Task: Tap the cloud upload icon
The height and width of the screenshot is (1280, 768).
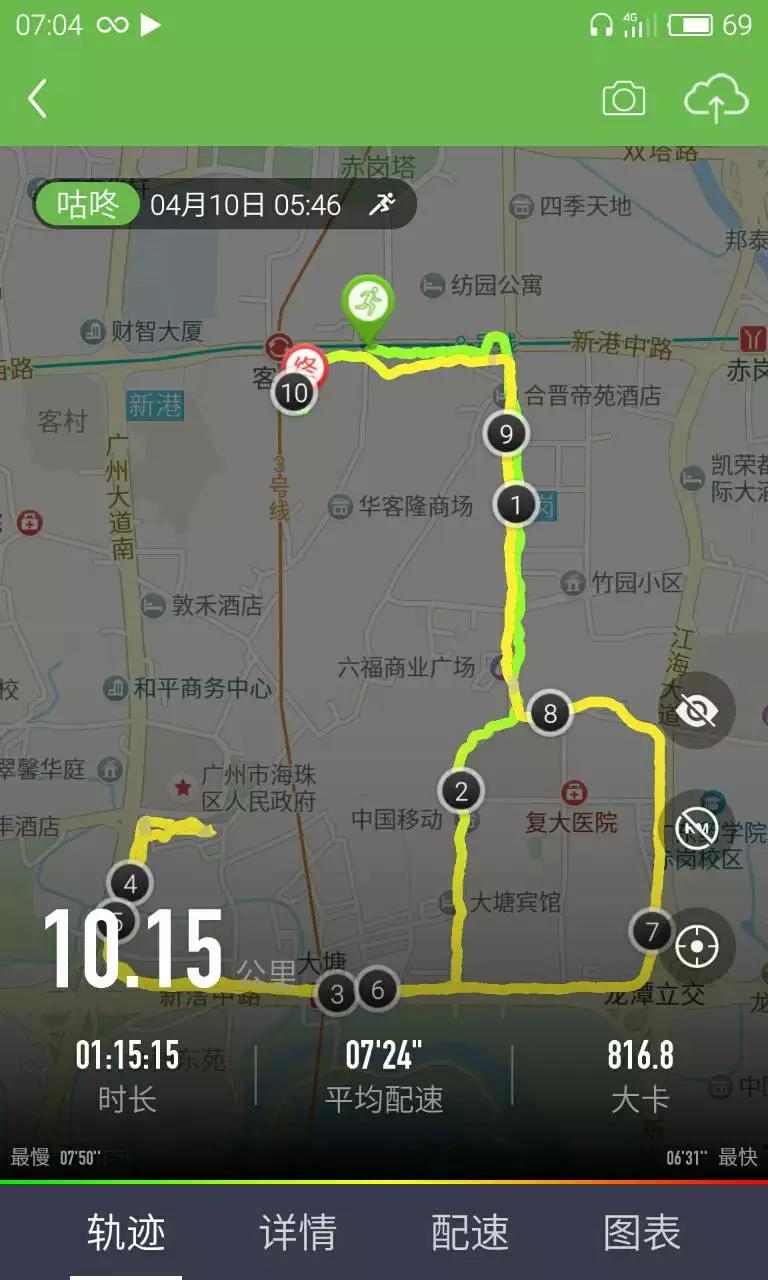Action: [712, 100]
